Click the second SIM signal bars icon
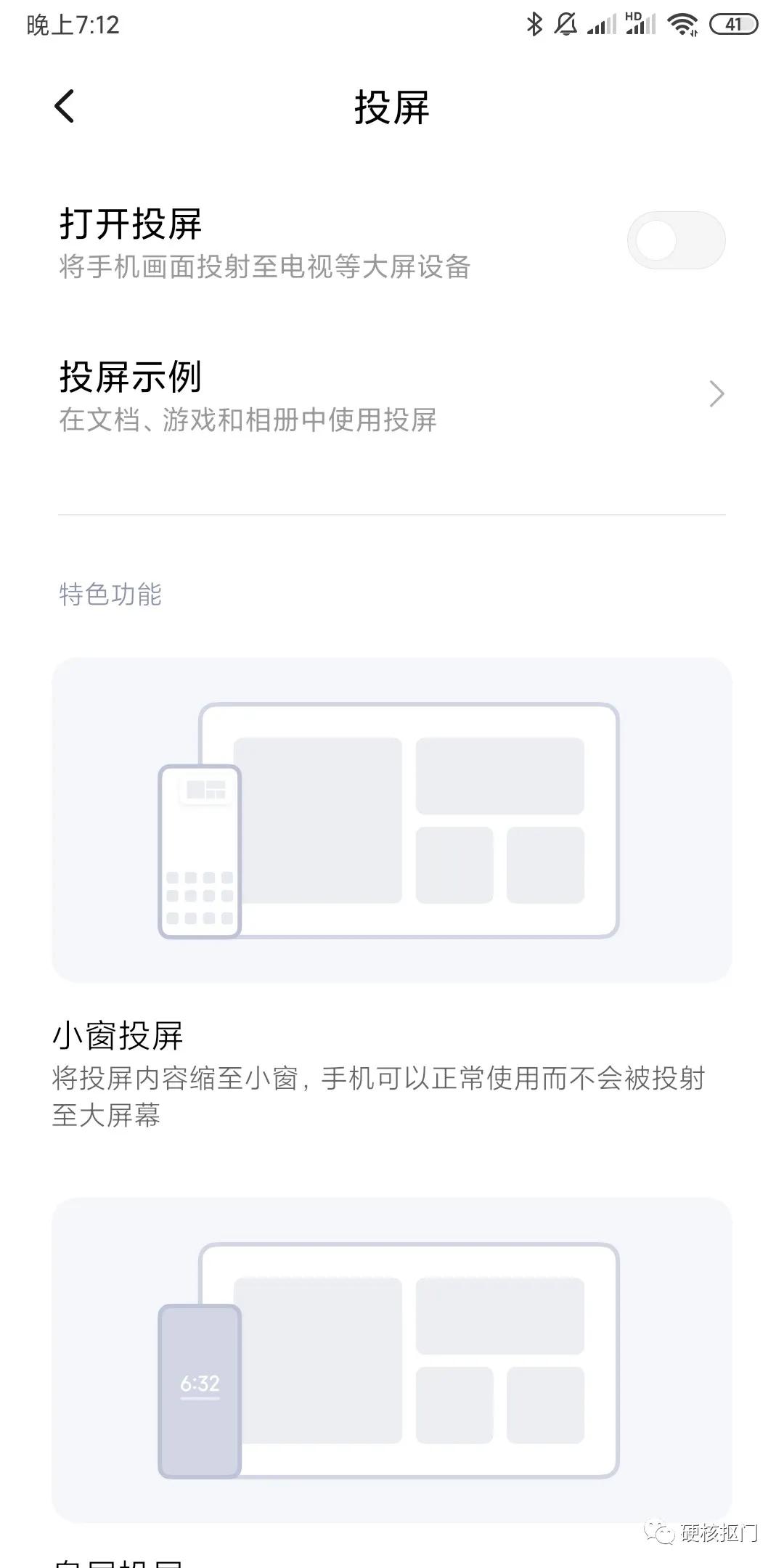Screen dimensions: 784x1568 click(642, 28)
